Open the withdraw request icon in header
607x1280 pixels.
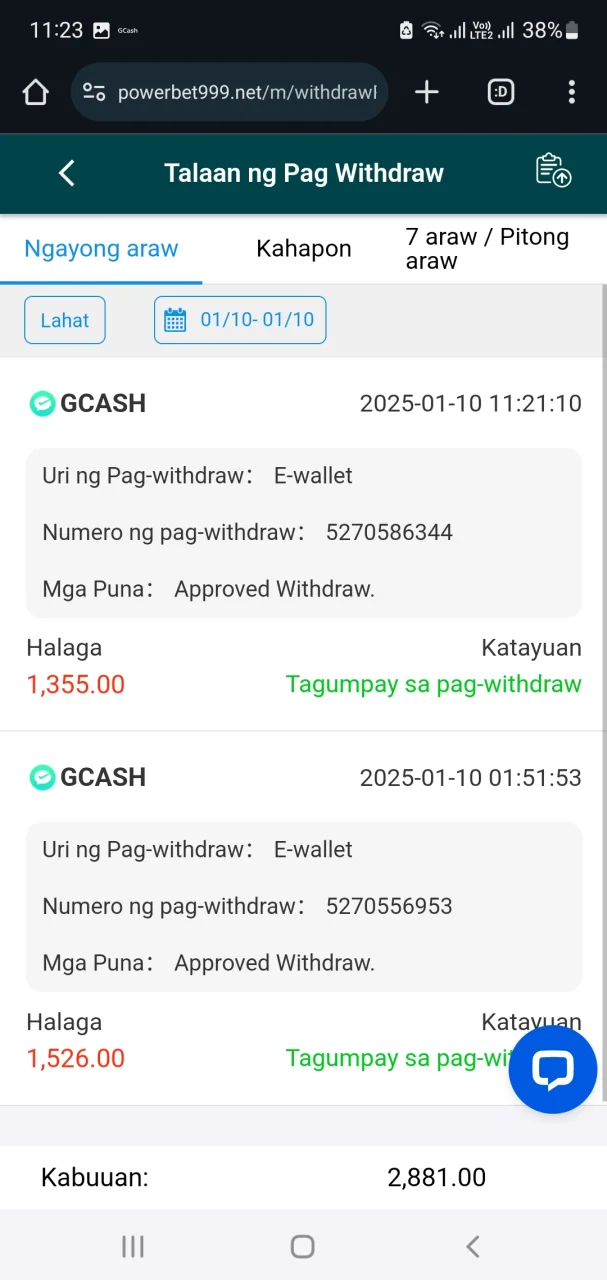(553, 171)
